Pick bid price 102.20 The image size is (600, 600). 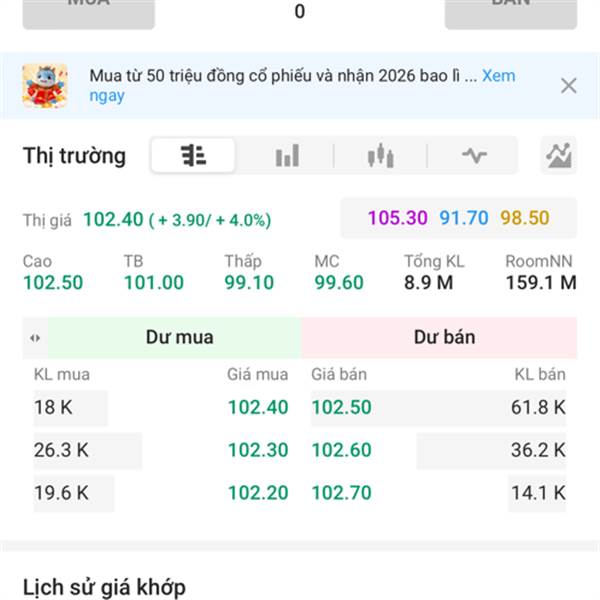pos(257,492)
